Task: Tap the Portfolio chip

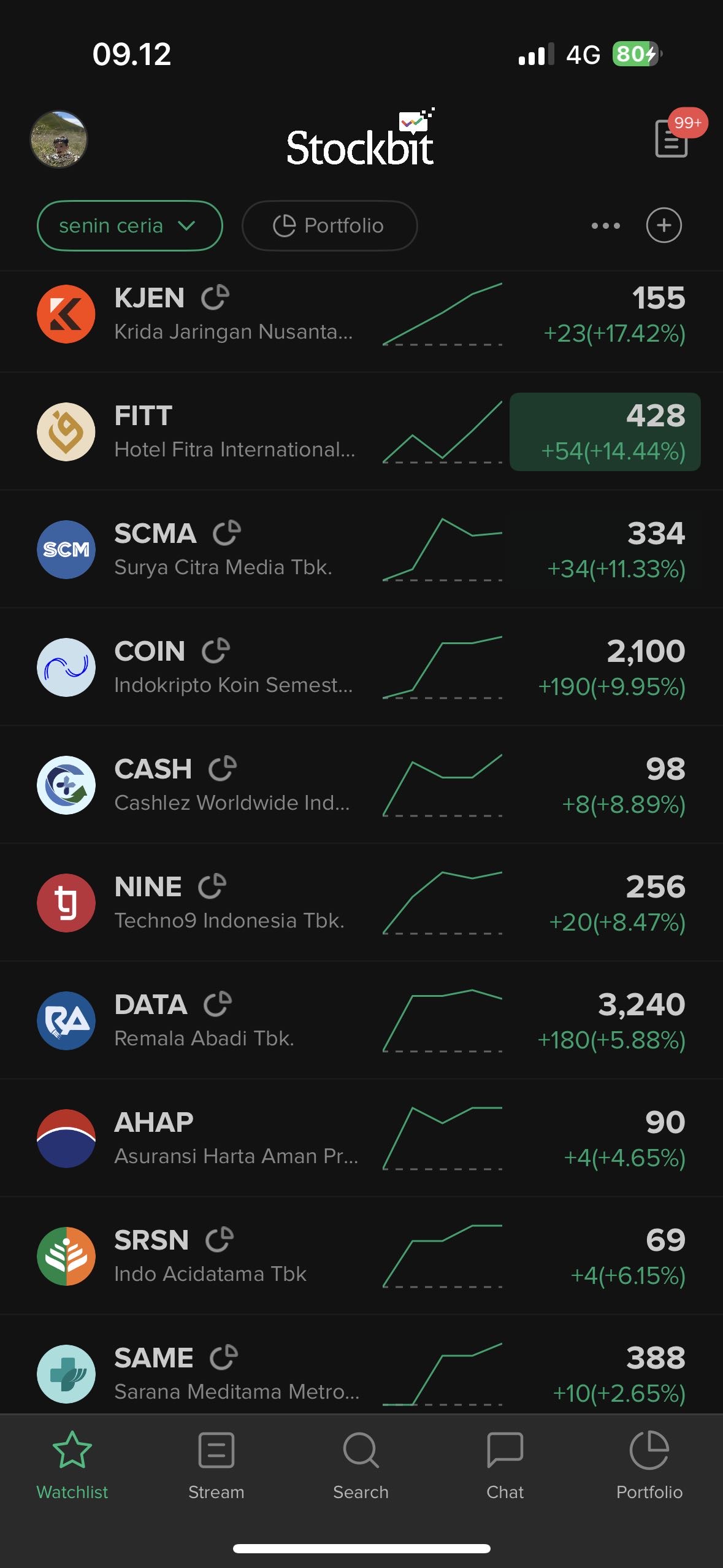Action: [x=329, y=226]
